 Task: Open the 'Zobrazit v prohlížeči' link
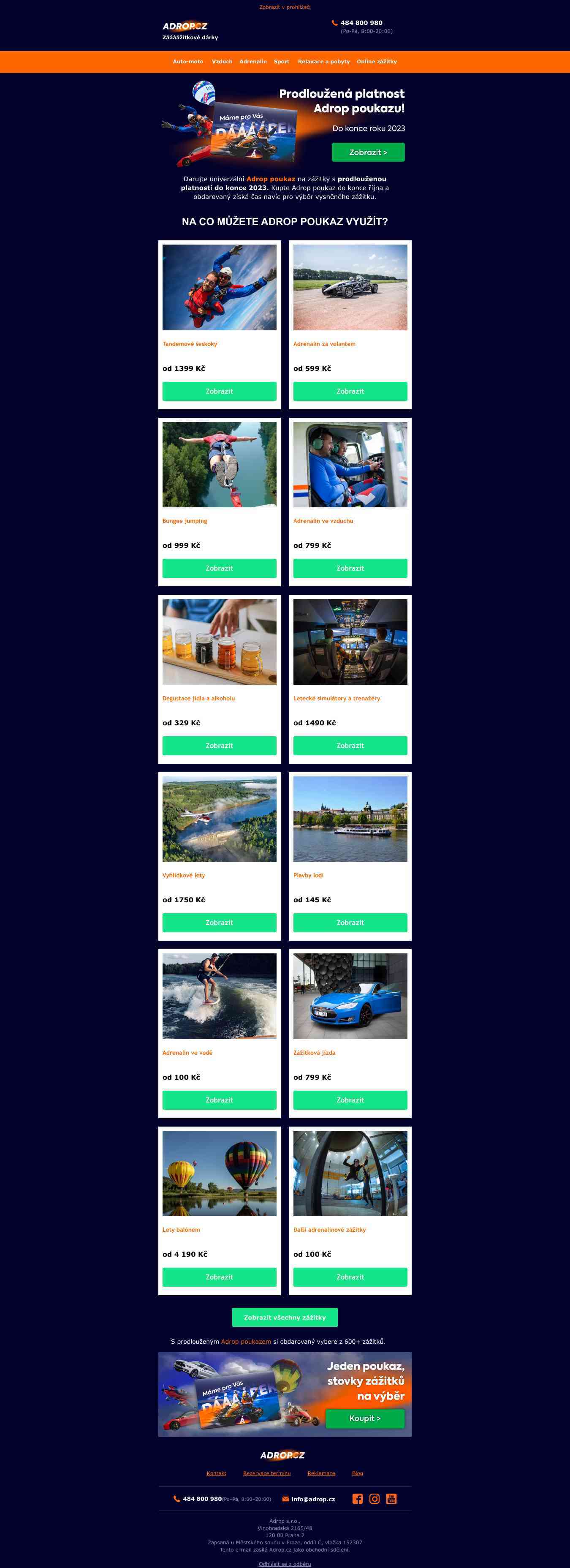(x=285, y=7)
